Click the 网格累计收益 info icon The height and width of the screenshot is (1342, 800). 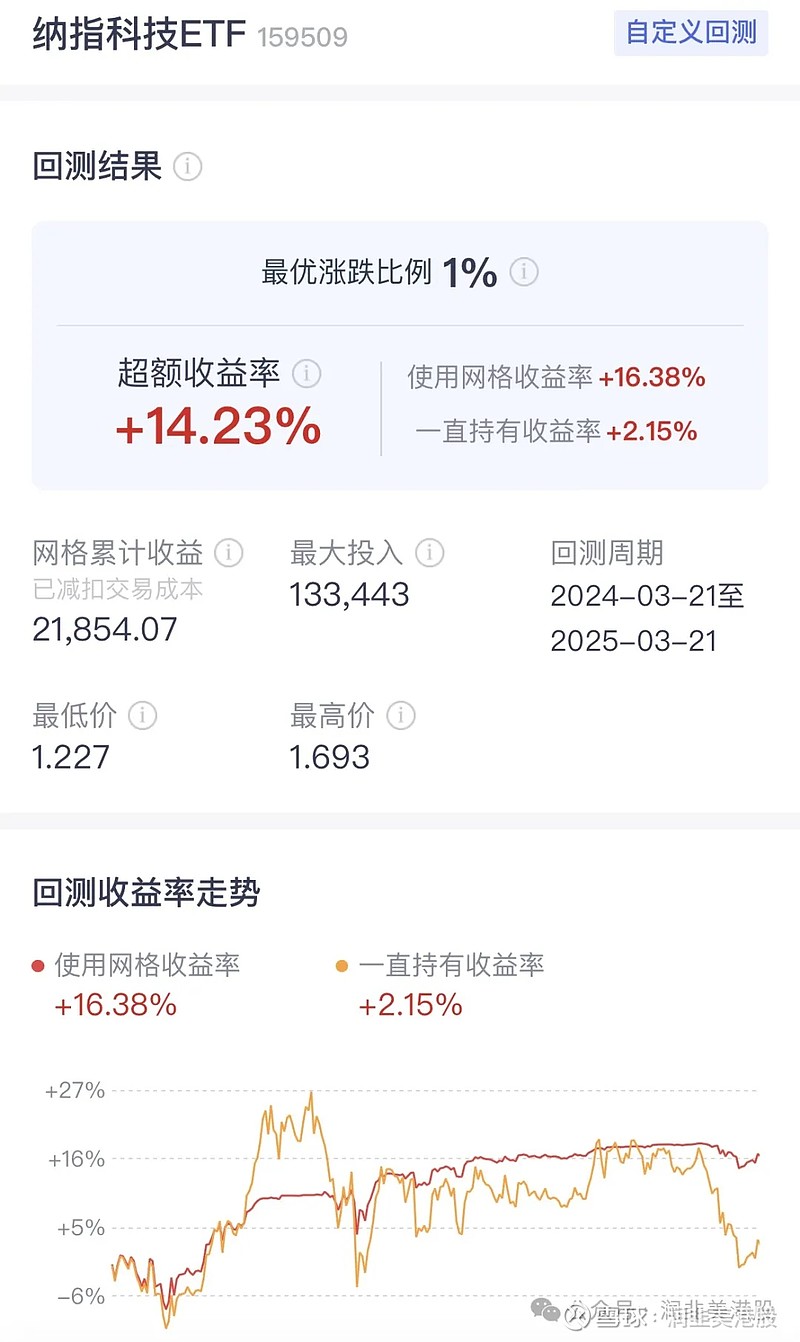pos(227,553)
